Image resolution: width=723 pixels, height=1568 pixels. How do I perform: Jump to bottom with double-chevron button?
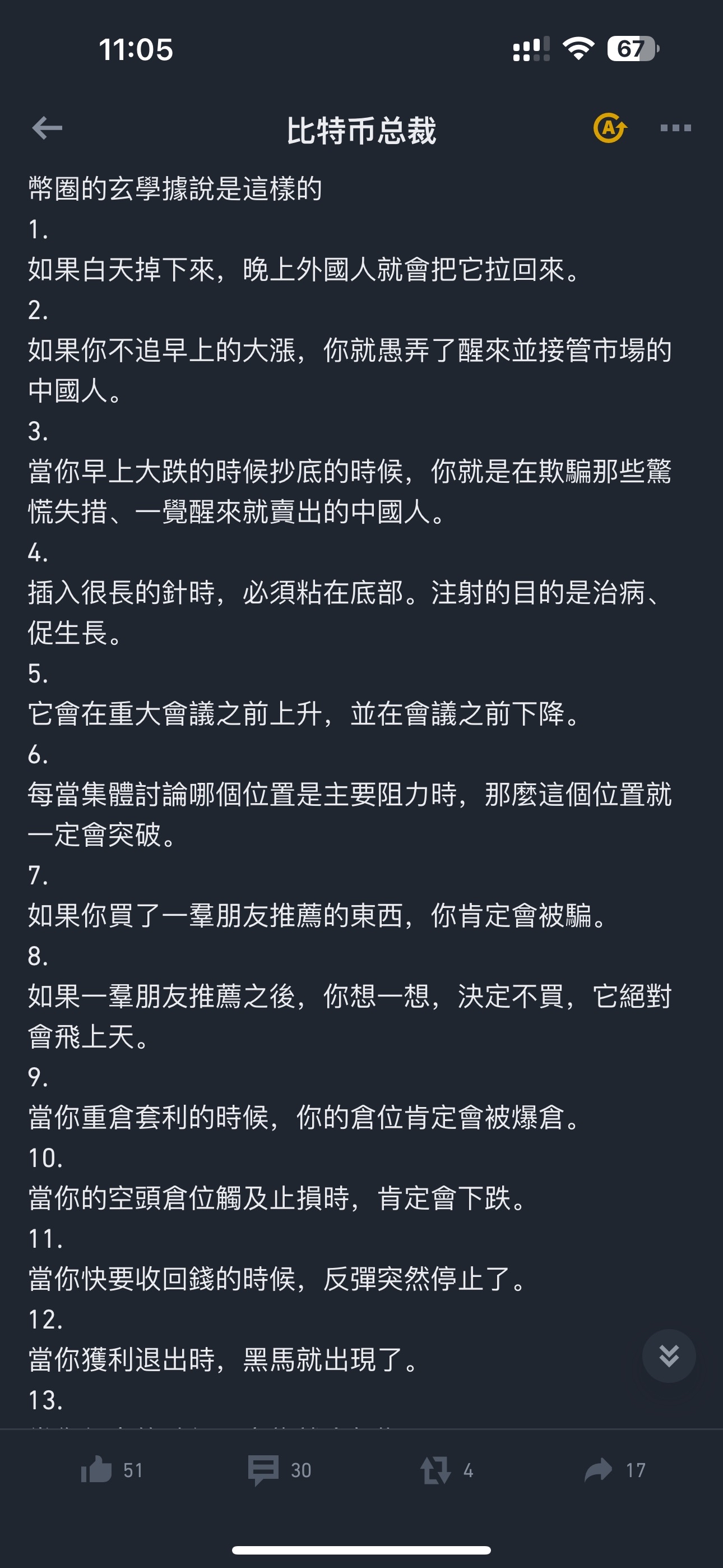pyautogui.click(x=669, y=1355)
